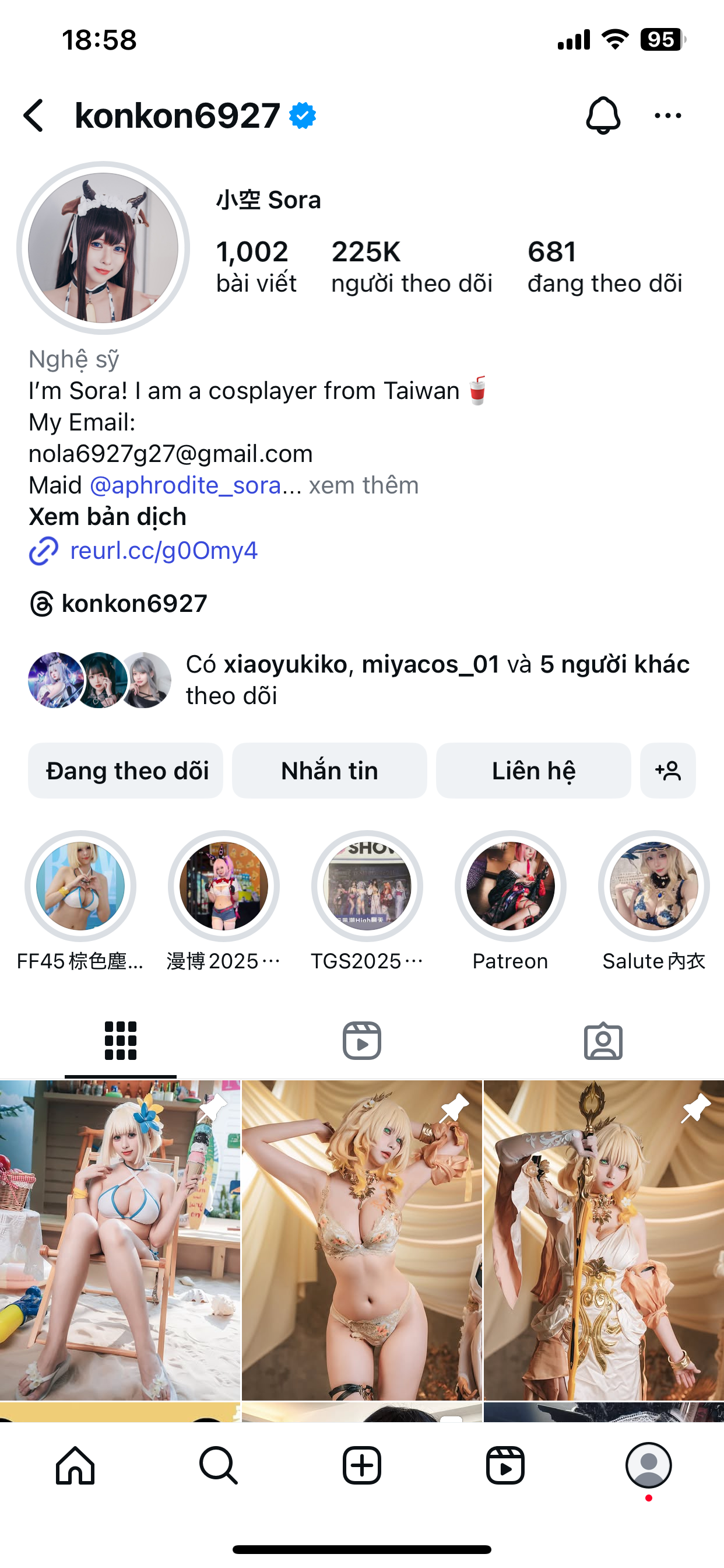Image resolution: width=724 pixels, height=1568 pixels.
Task: View the Patreon story highlight
Action: [x=510, y=886]
